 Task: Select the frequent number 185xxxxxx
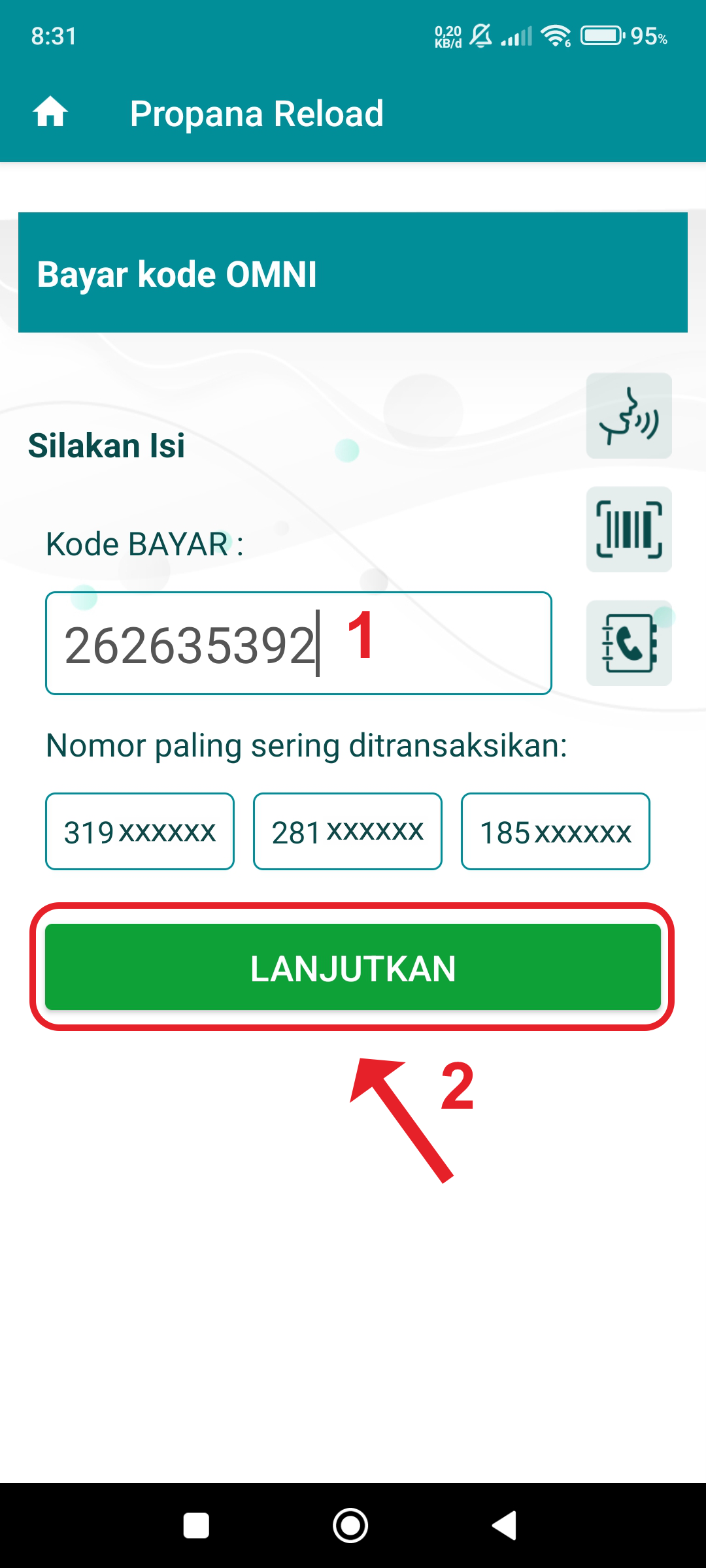tap(556, 832)
